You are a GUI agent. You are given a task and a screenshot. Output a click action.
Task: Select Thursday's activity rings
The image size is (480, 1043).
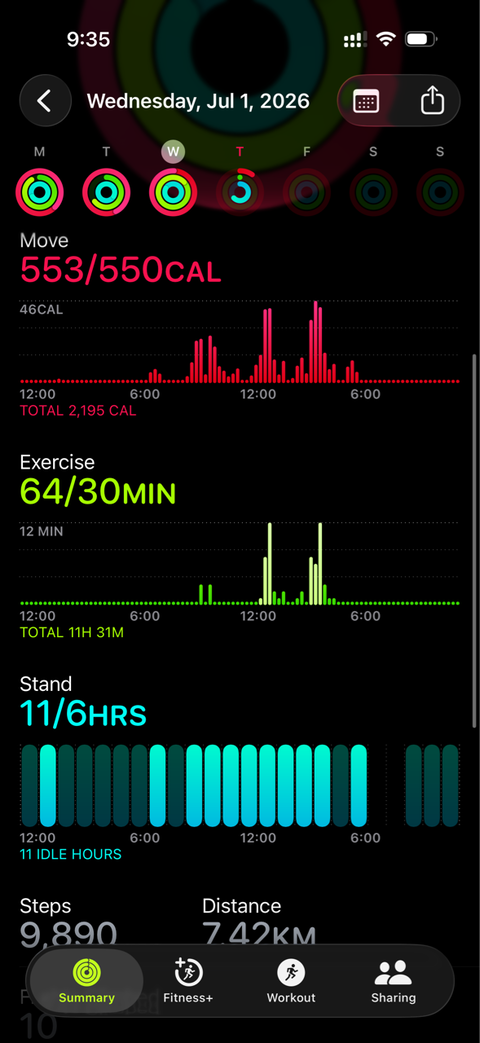(x=240, y=192)
